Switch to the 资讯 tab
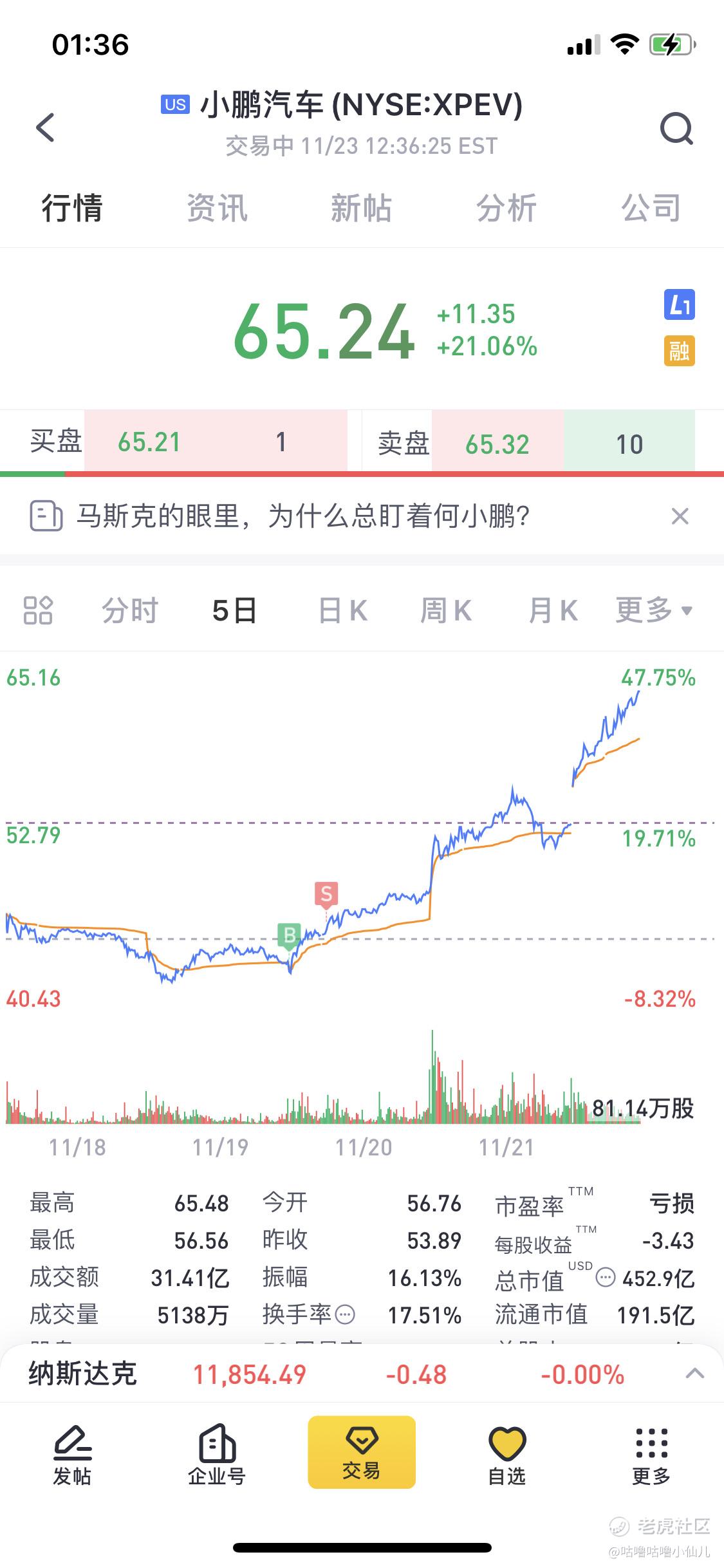This screenshot has height=1568, width=724. [217, 209]
